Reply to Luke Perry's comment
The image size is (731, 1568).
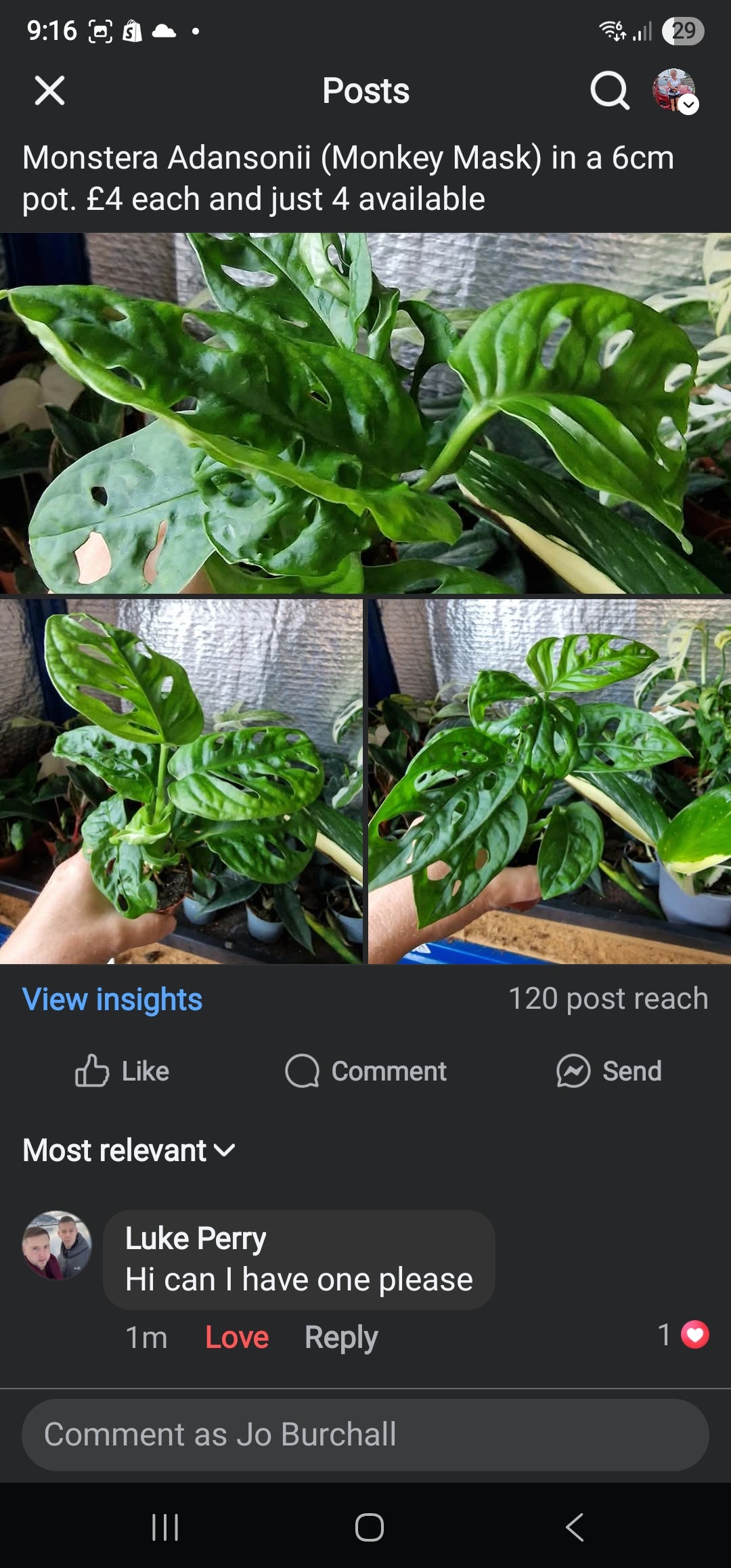pyautogui.click(x=341, y=1337)
